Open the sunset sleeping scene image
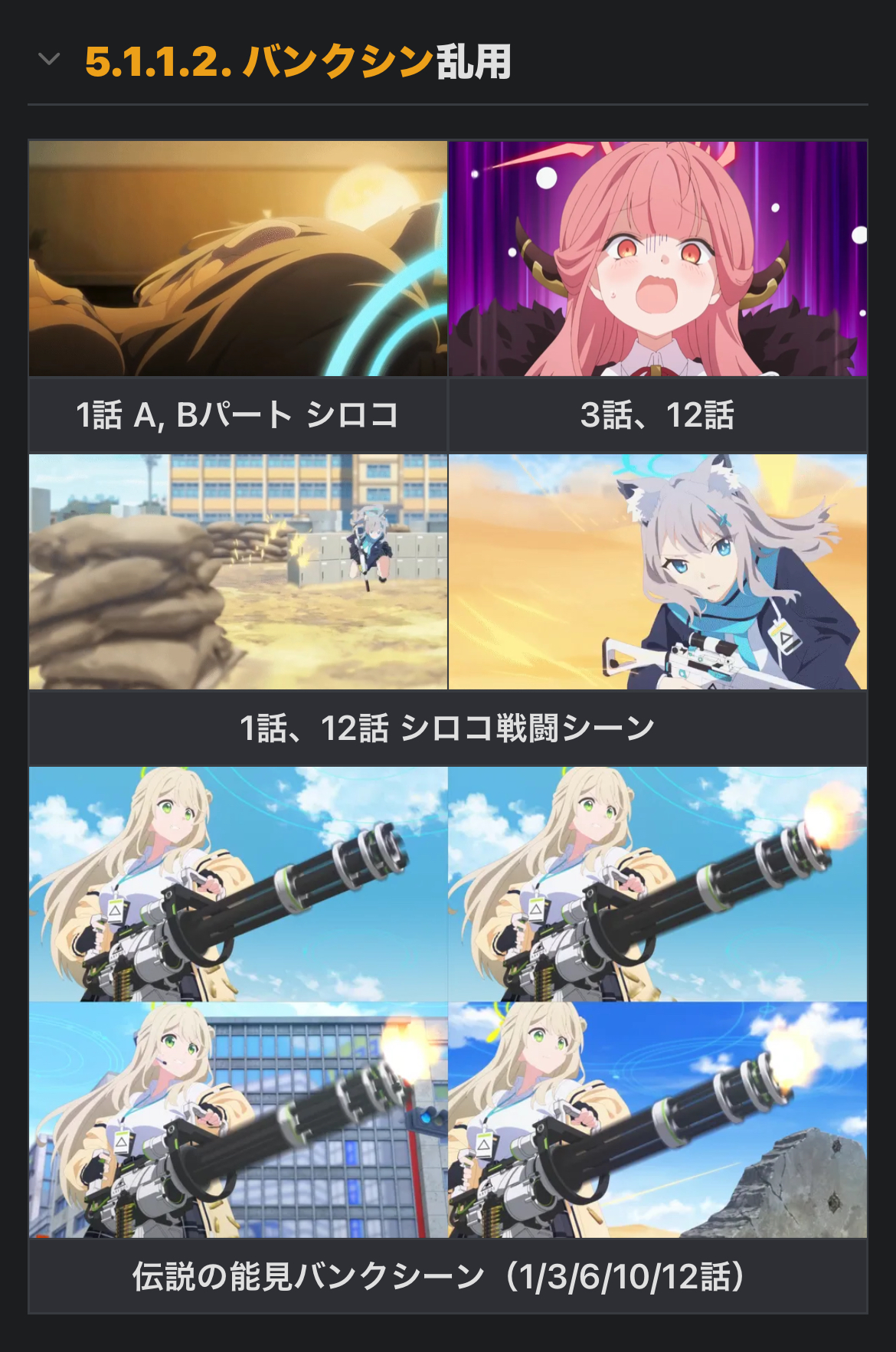 click(238, 259)
